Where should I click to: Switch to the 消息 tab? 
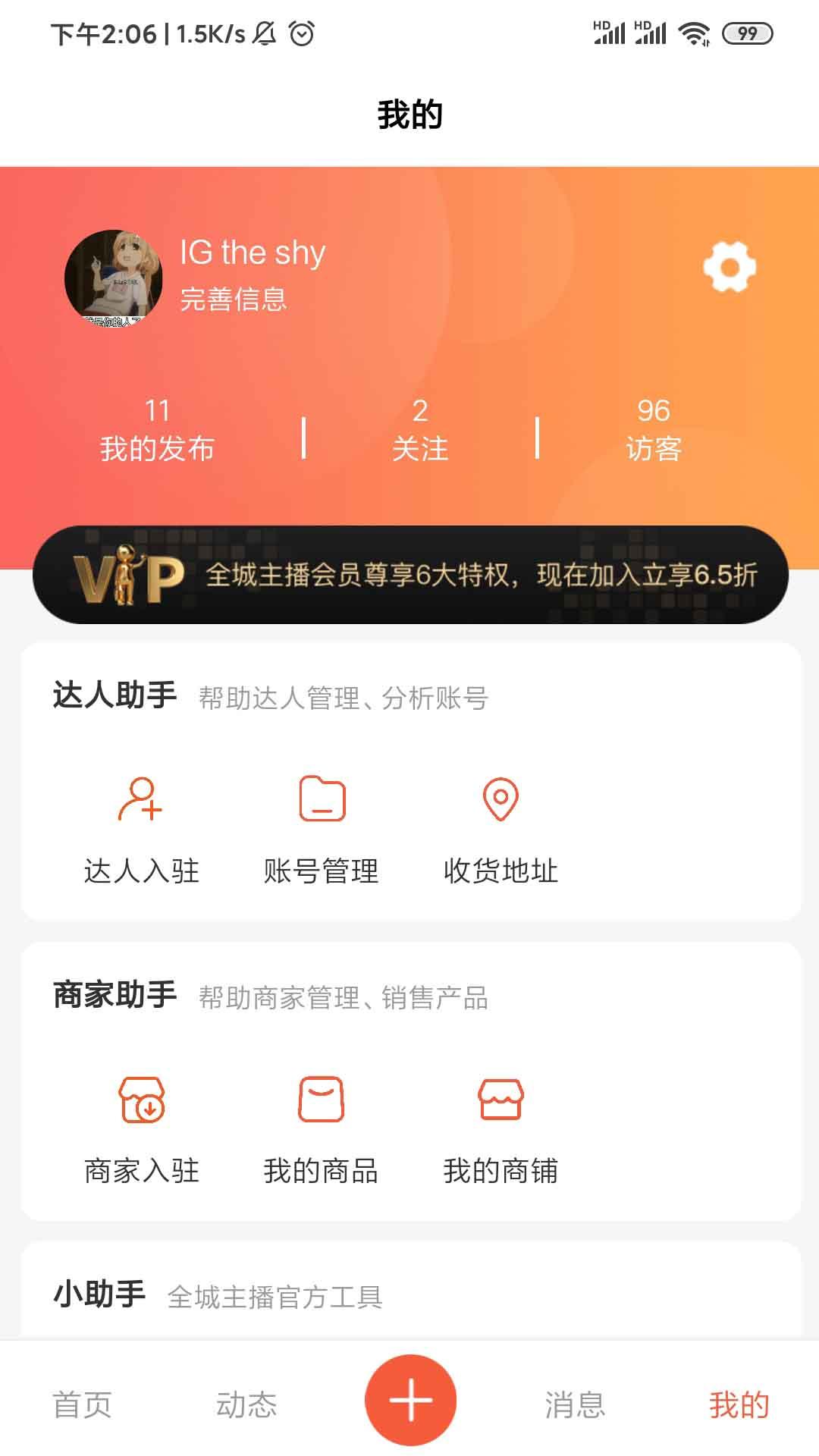575,1405
